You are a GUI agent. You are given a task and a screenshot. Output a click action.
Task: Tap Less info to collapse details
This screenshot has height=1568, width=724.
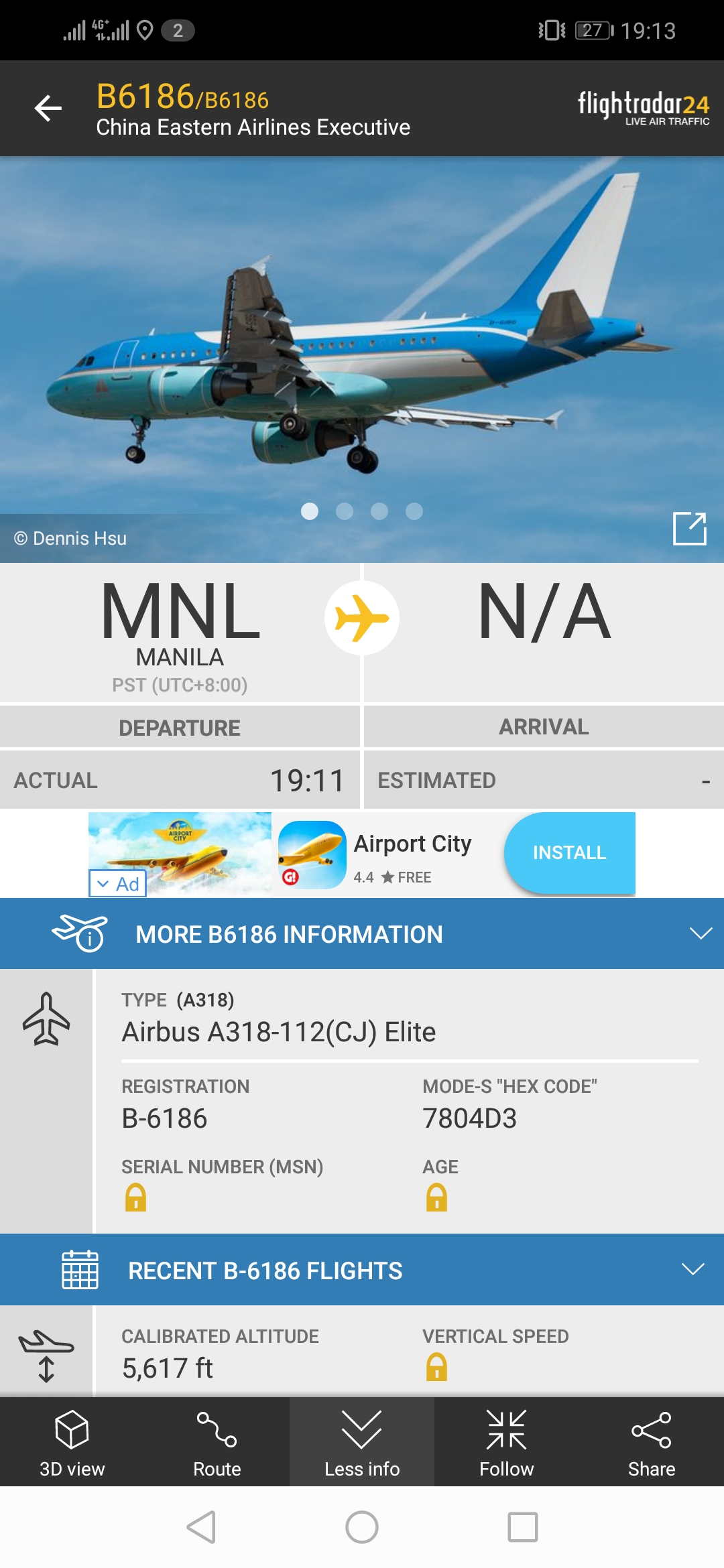362,1442
